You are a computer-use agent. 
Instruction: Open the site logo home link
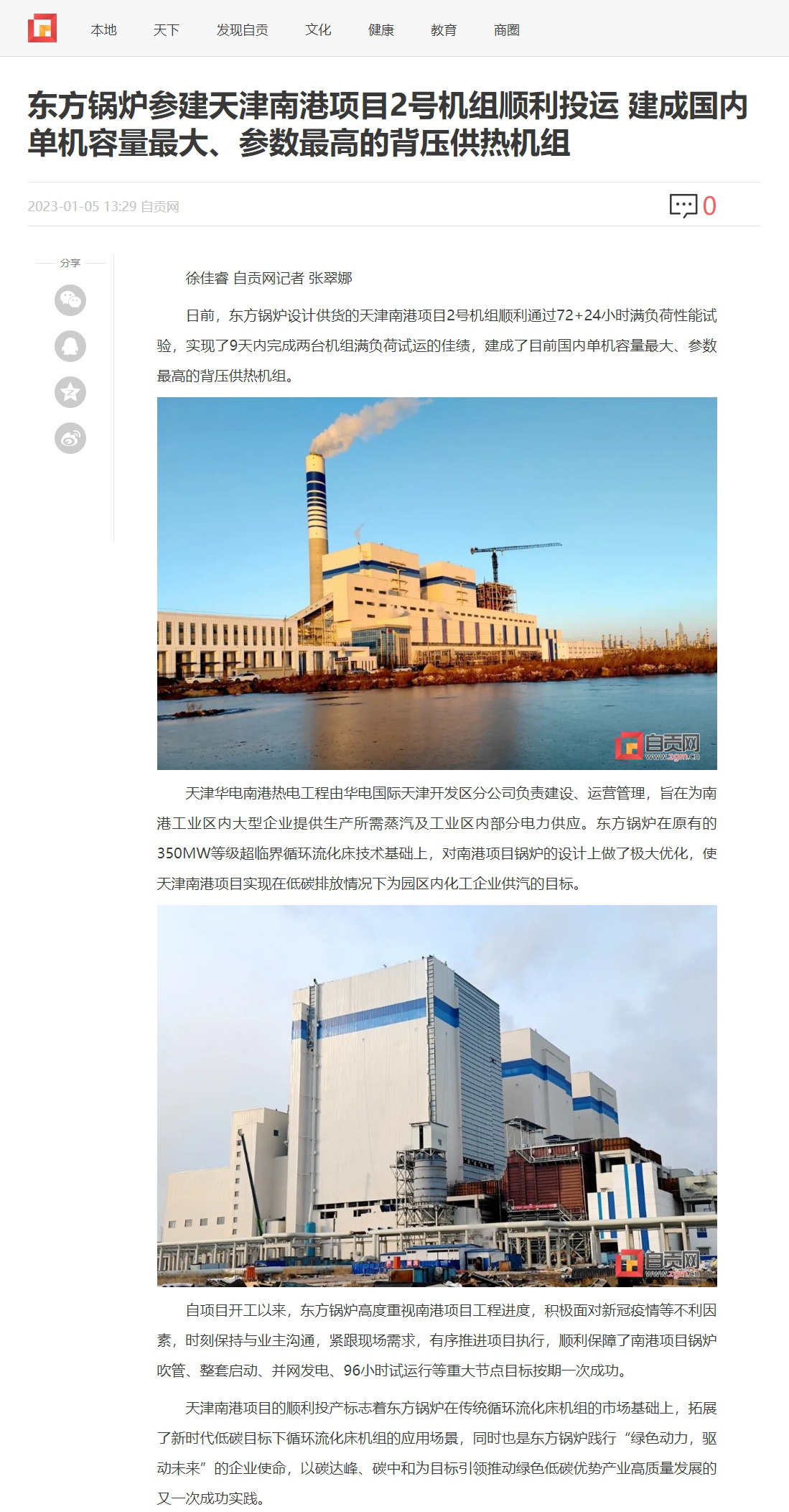[42, 29]
